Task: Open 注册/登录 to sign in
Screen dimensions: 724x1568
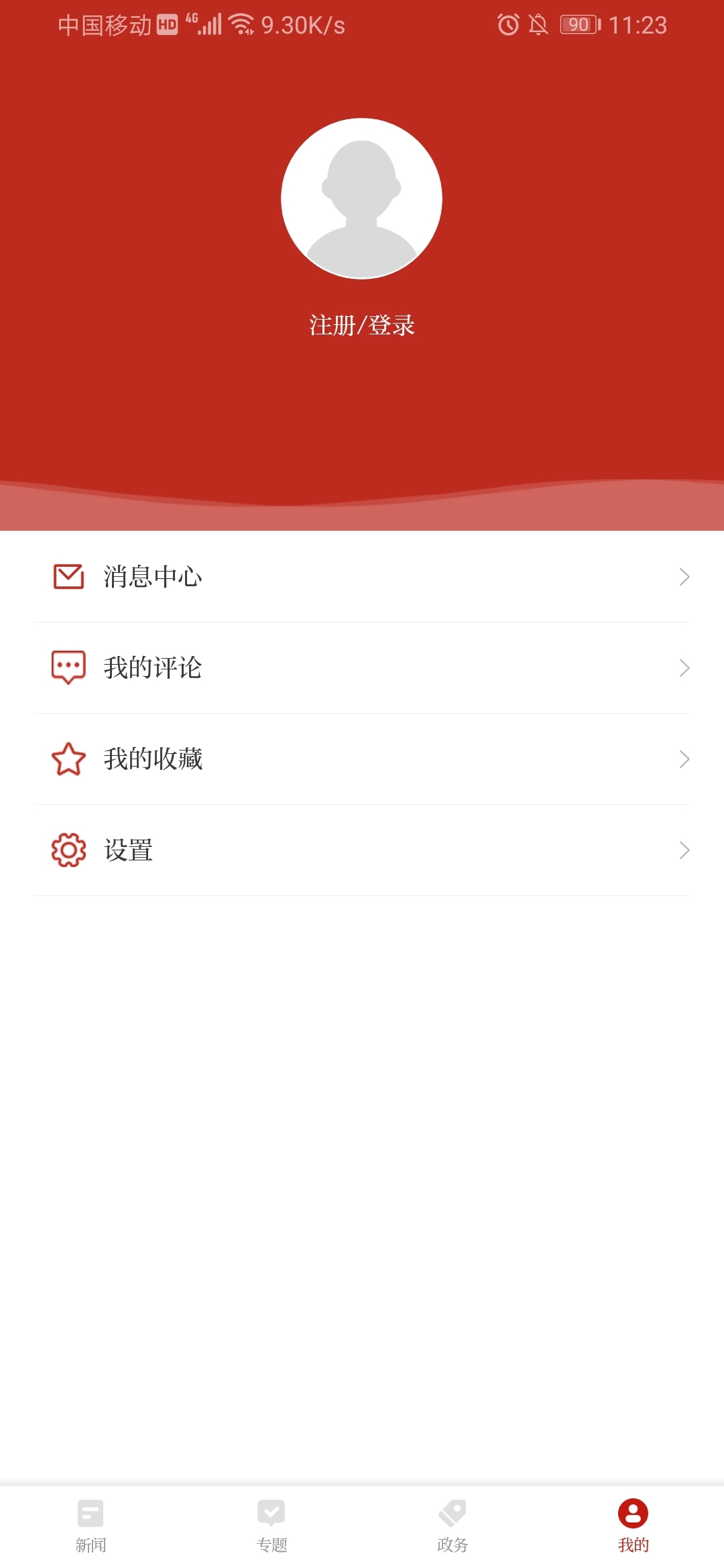Action: pos(361,326)
